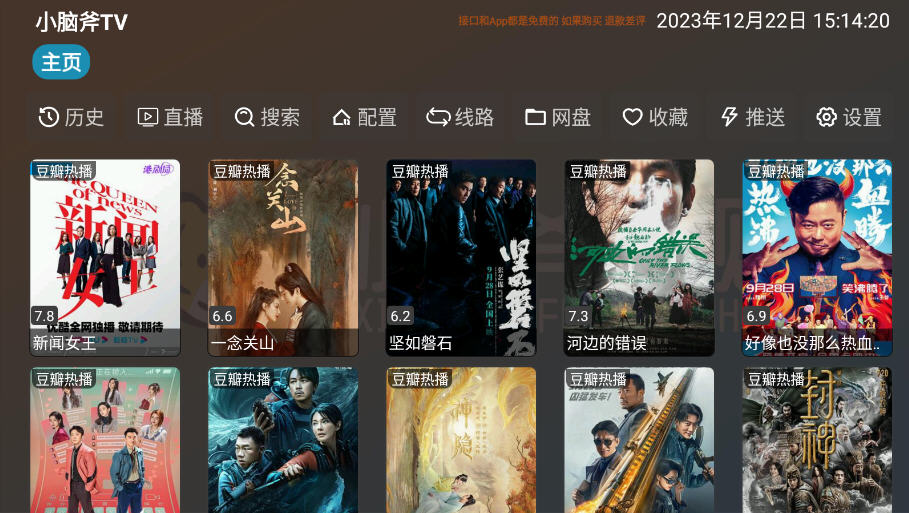The width and height of the screenshot is (909, 513).
Task: Open the 搜索 search page
Action: pyautogui.click(x=267, y=117)
